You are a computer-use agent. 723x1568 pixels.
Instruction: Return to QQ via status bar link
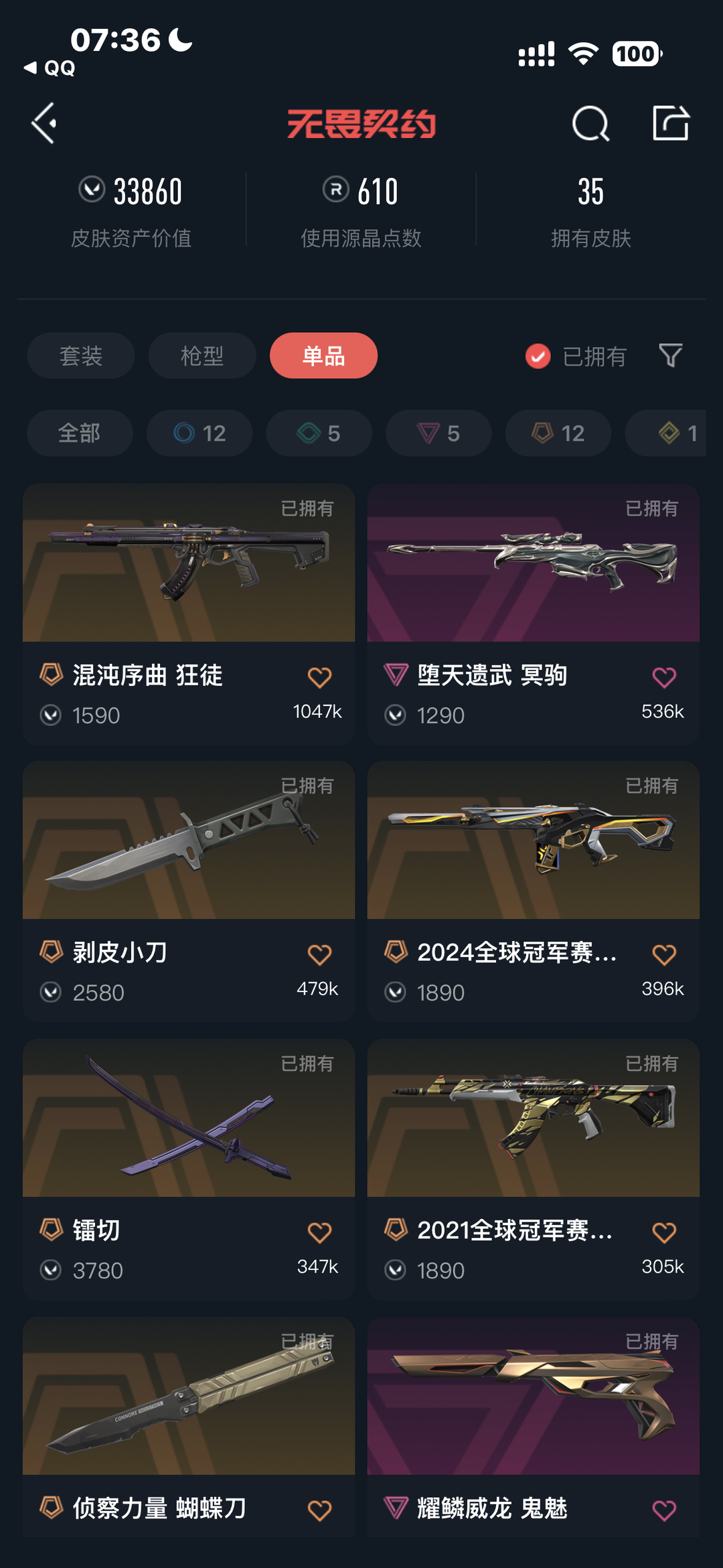pyautogui.click(x=50, y=68)
